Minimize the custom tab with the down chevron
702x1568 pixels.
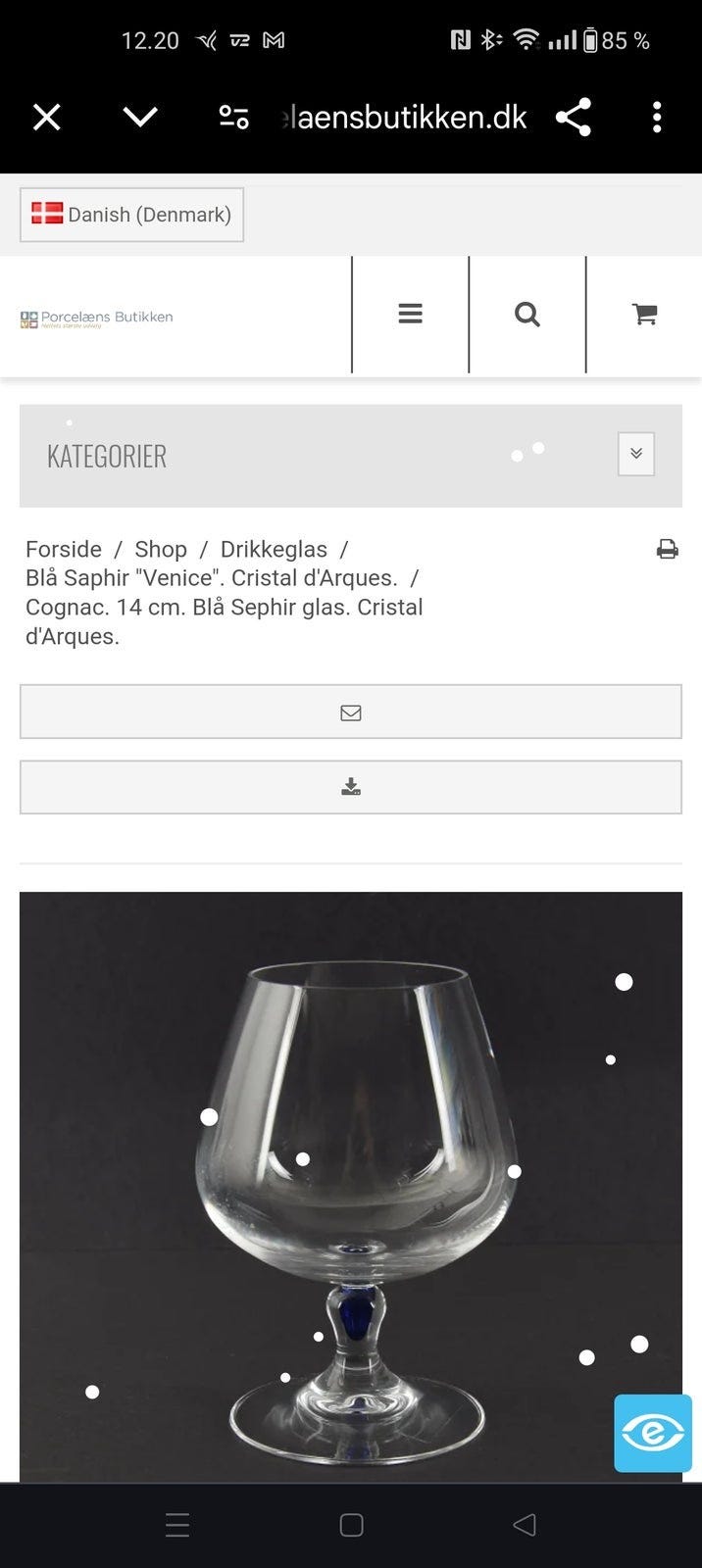click(x=140, y=118)
